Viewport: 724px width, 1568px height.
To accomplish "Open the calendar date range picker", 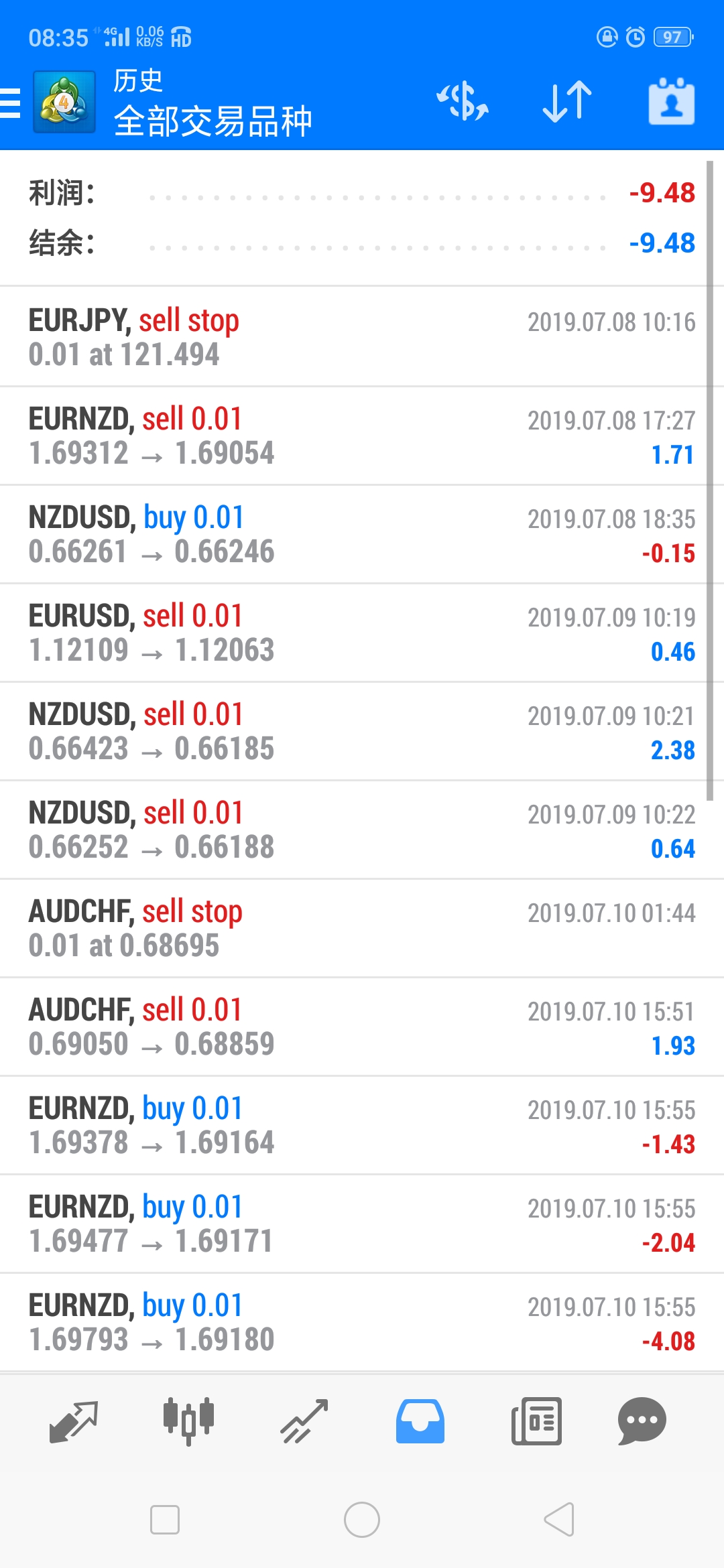I will (x=672, y=102).
